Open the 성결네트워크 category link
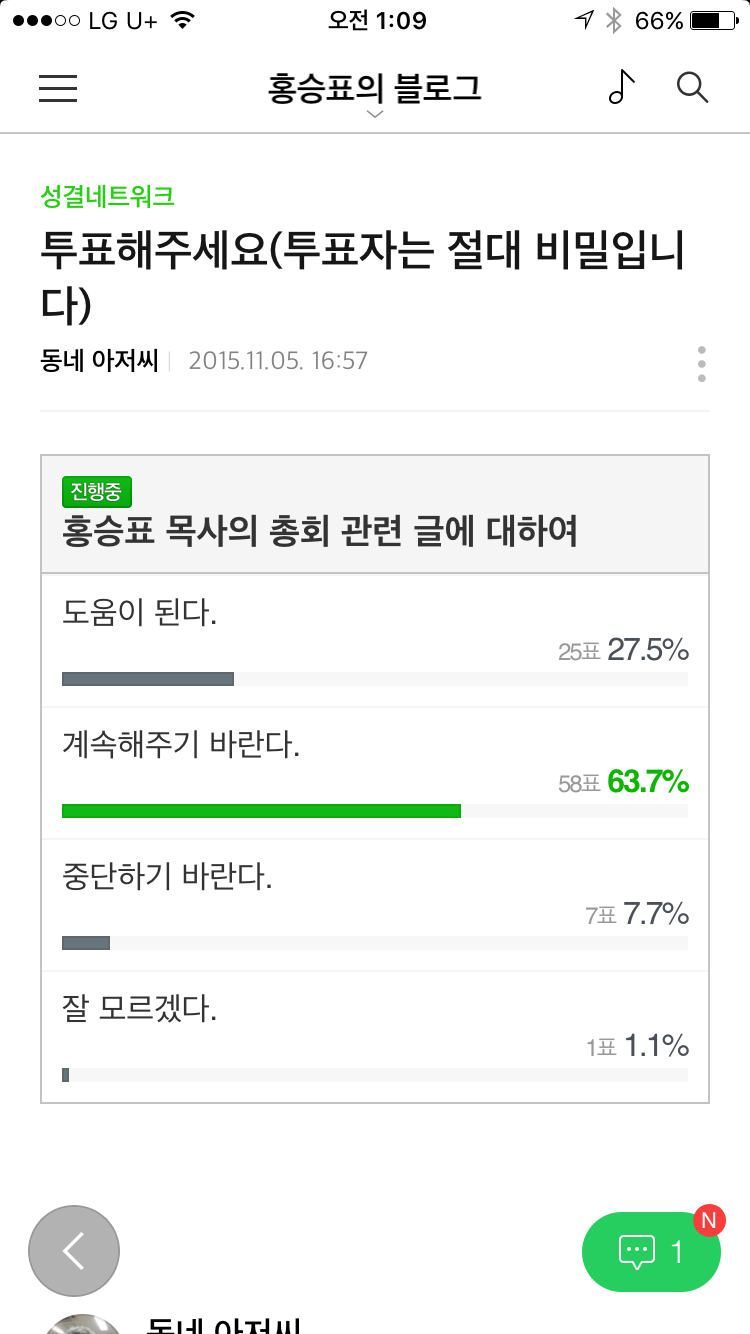The image size is (750, 1334). coord(108,197)
